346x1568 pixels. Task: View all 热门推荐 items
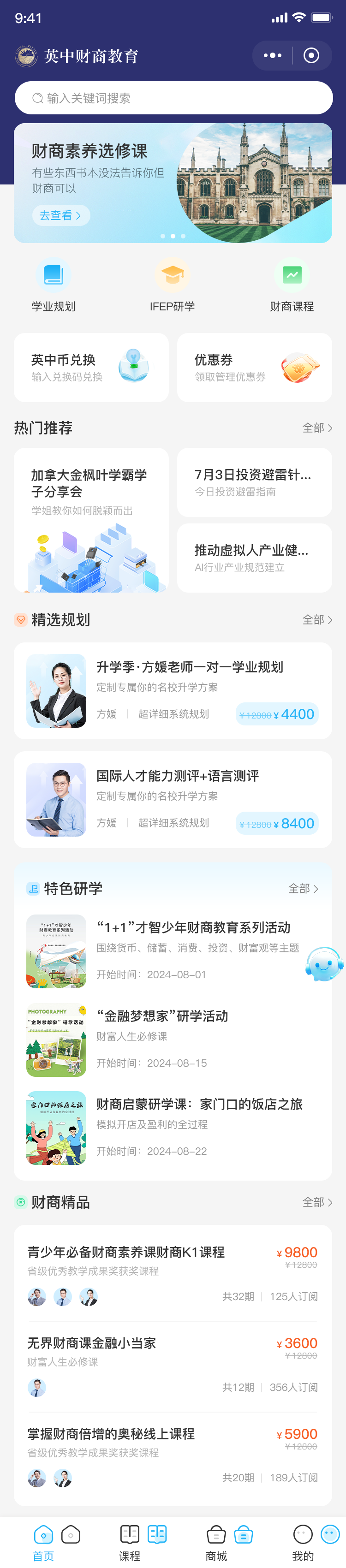pos(317,428)
